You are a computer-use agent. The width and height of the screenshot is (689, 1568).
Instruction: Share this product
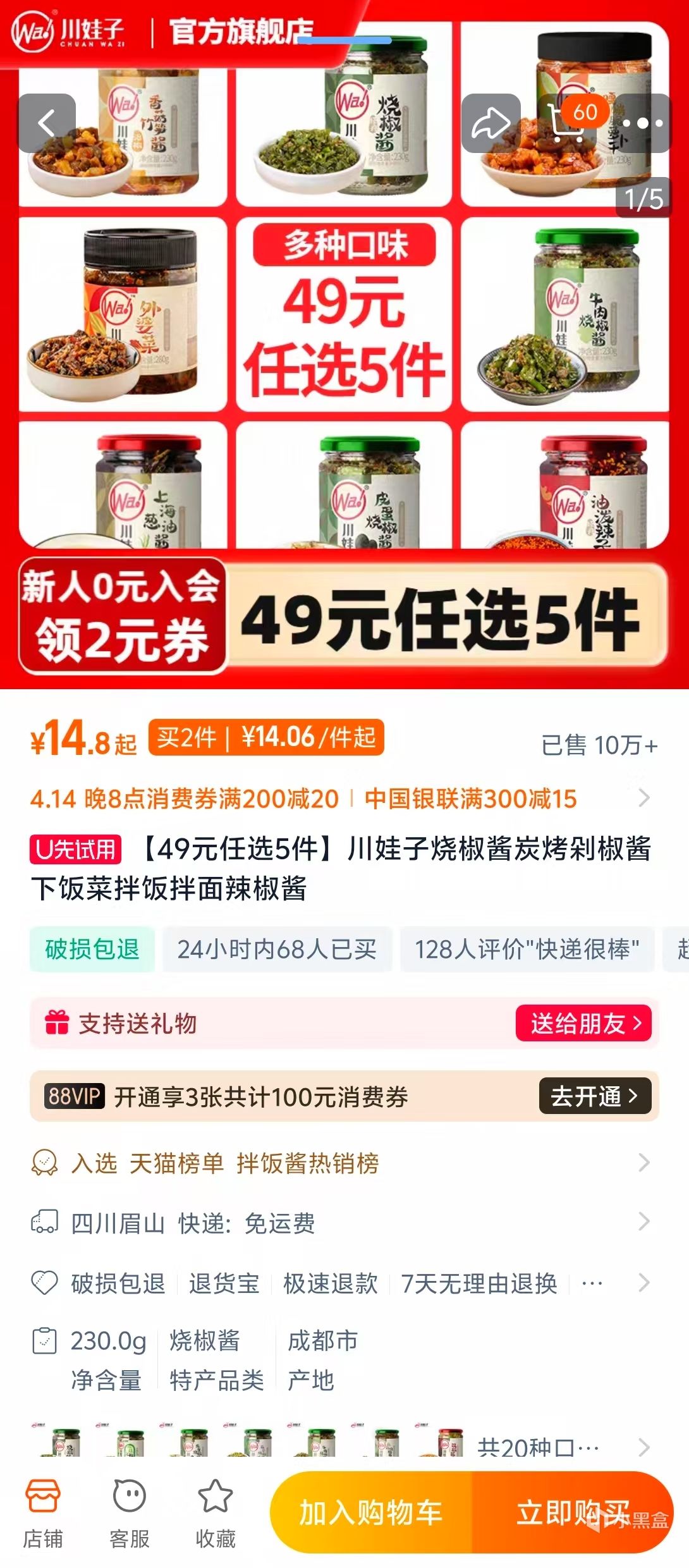pyautogui.click(x=491, y=123)
